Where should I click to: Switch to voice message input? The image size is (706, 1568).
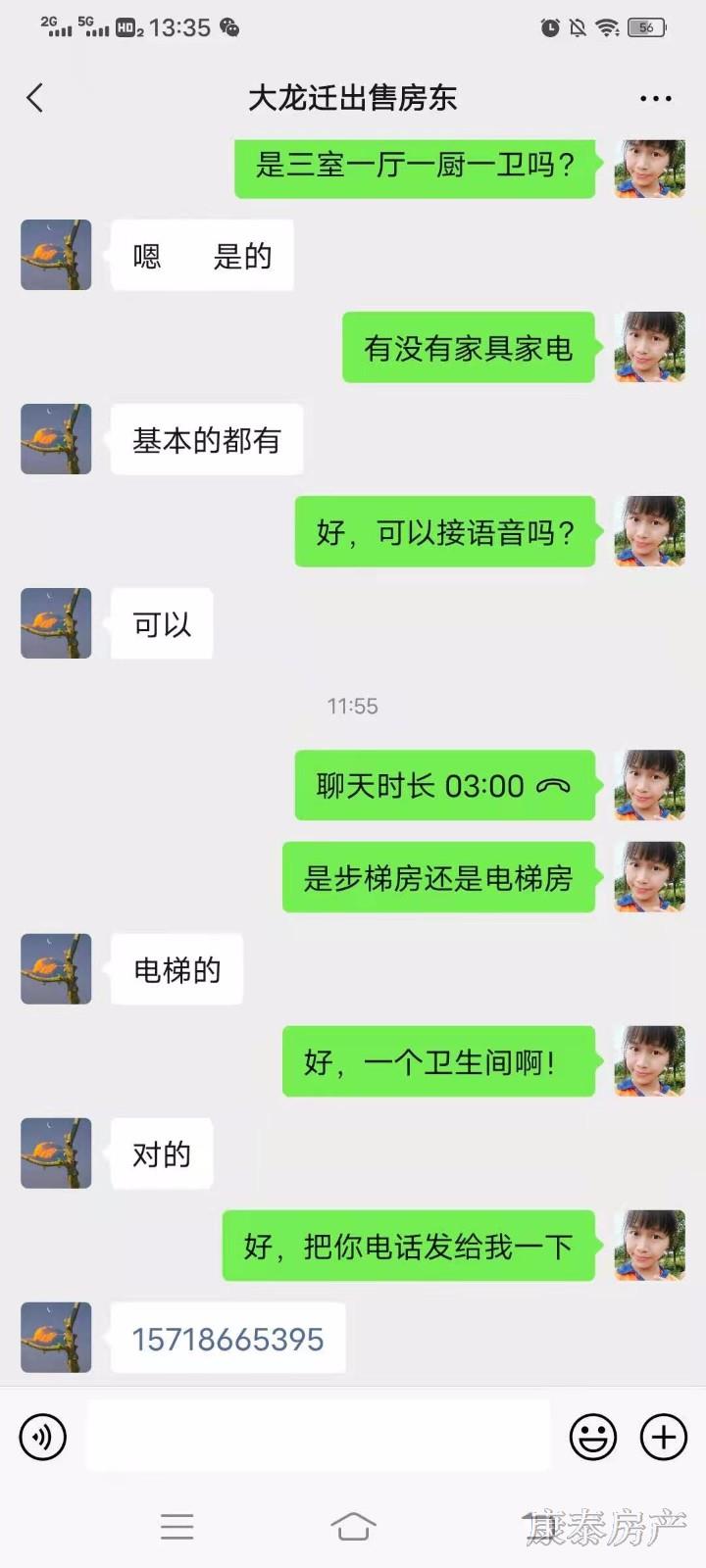point(43,1437)
